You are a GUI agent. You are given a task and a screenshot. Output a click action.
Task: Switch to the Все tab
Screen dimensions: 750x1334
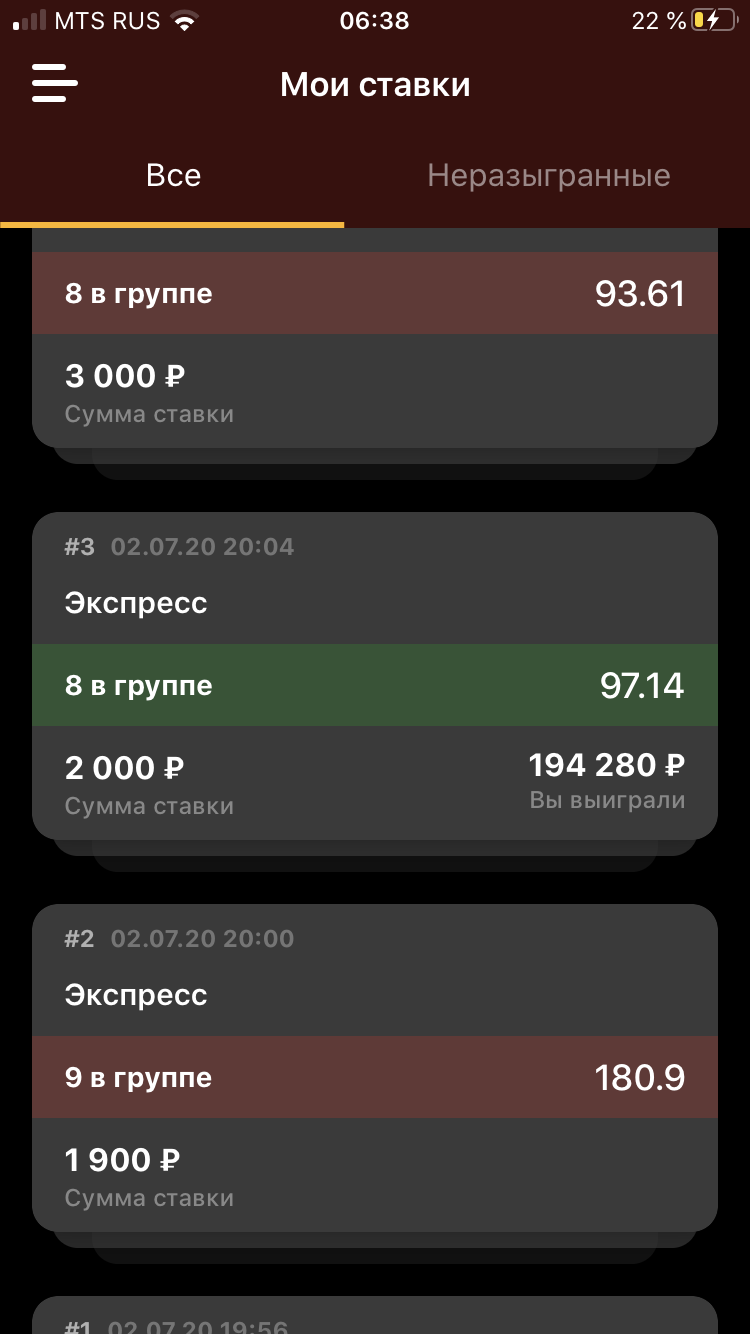pyautogui.click(x=173, y=176)
